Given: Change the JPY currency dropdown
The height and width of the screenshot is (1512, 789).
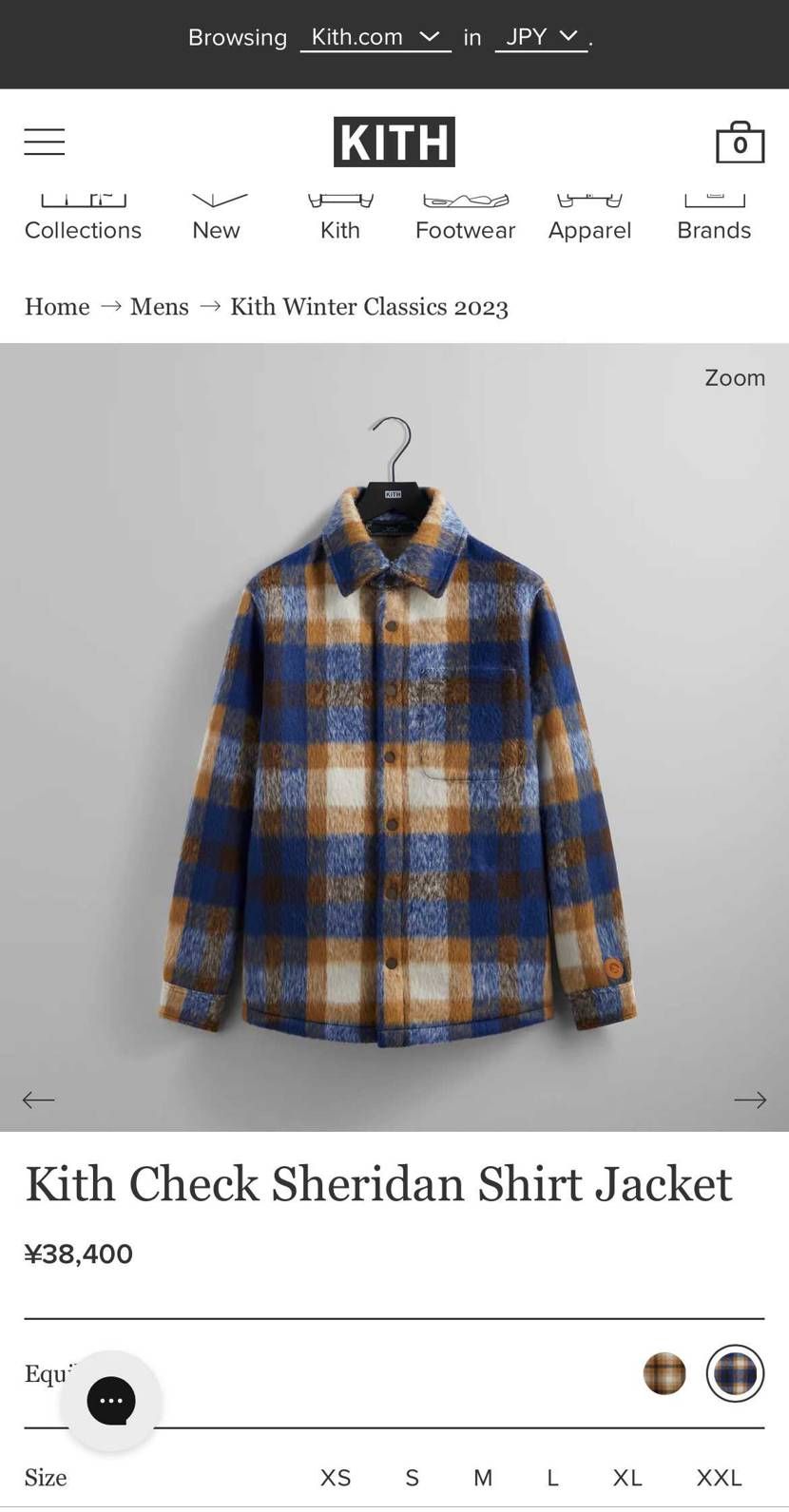Looking at the screenshot, I should pos(541,37).
